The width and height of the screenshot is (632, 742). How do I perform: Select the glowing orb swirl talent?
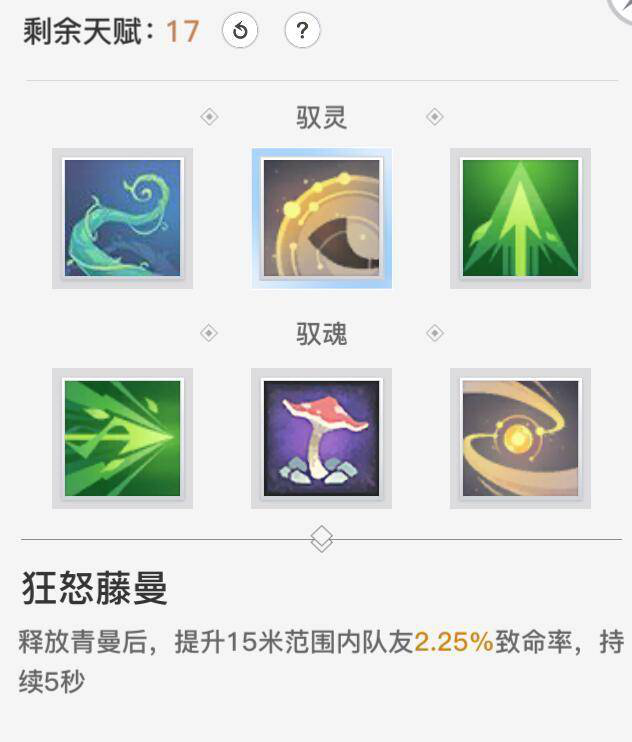pos(520,438)
